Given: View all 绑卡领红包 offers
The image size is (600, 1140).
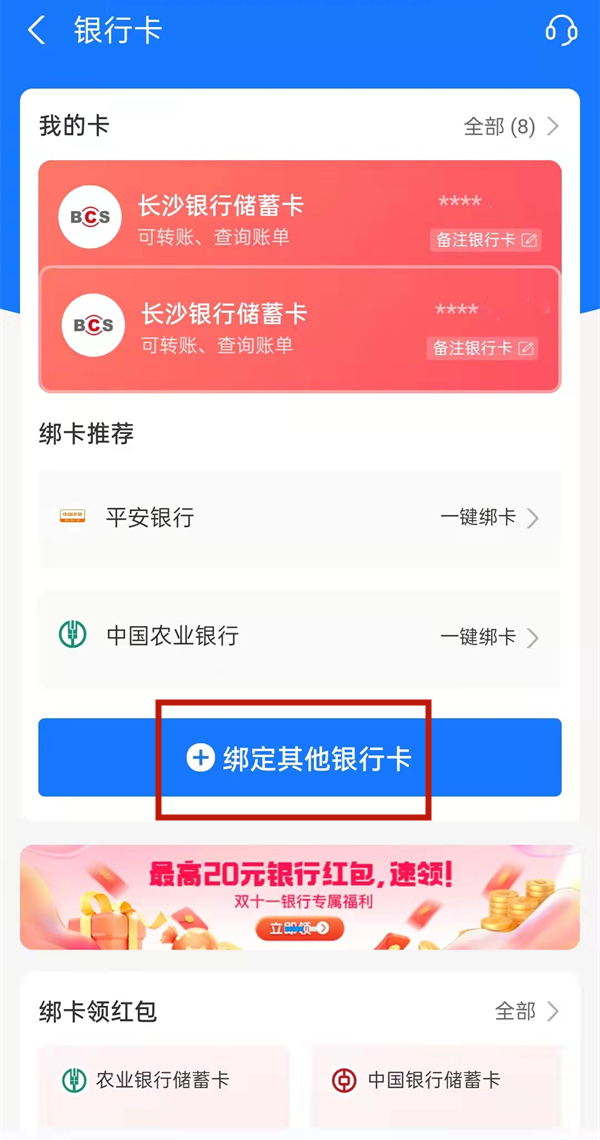Looking at the screenshot, I should (526, 1012).
